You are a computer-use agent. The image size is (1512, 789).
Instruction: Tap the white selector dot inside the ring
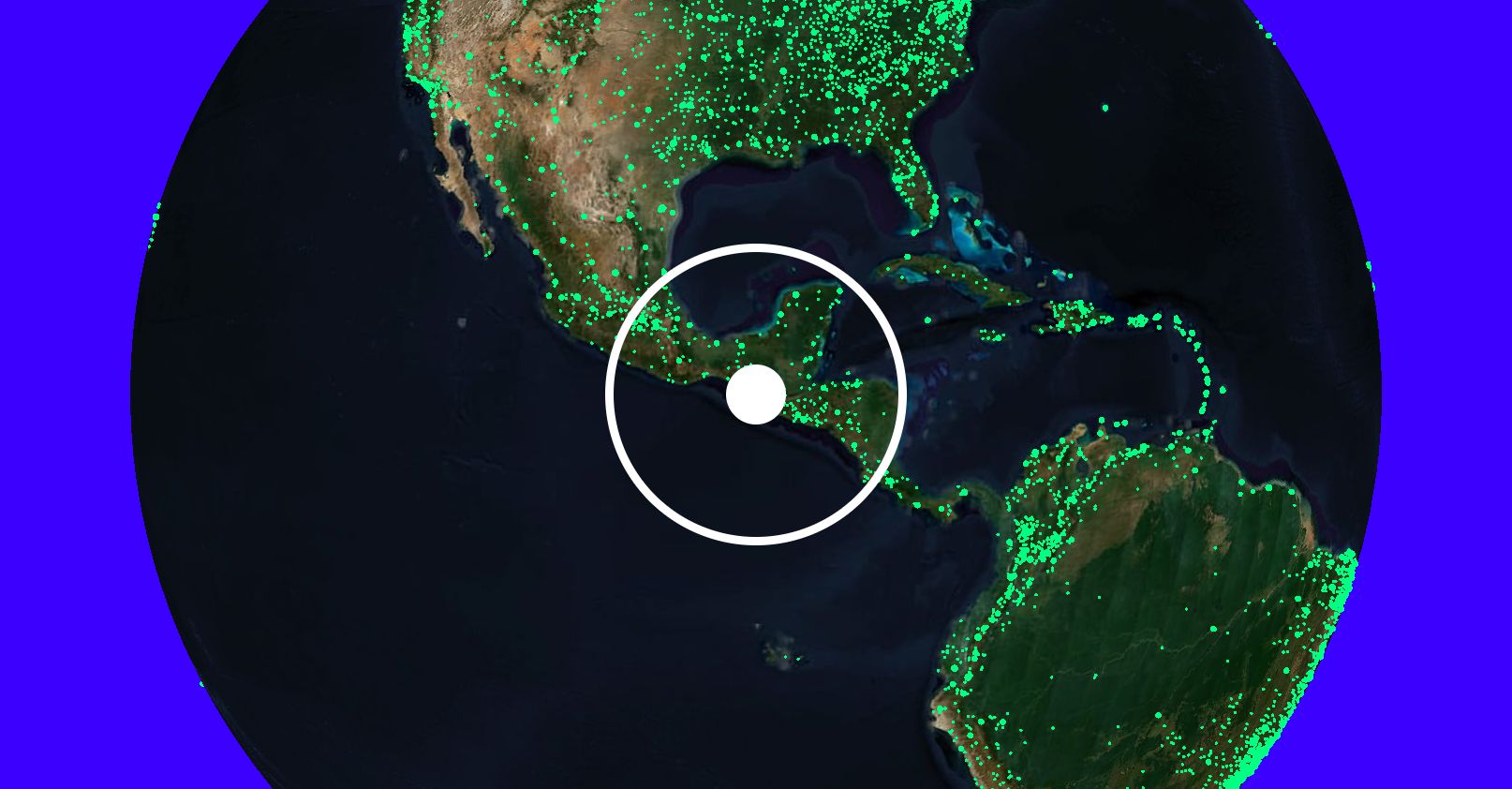pyautogui.click(x=755, y=394)
